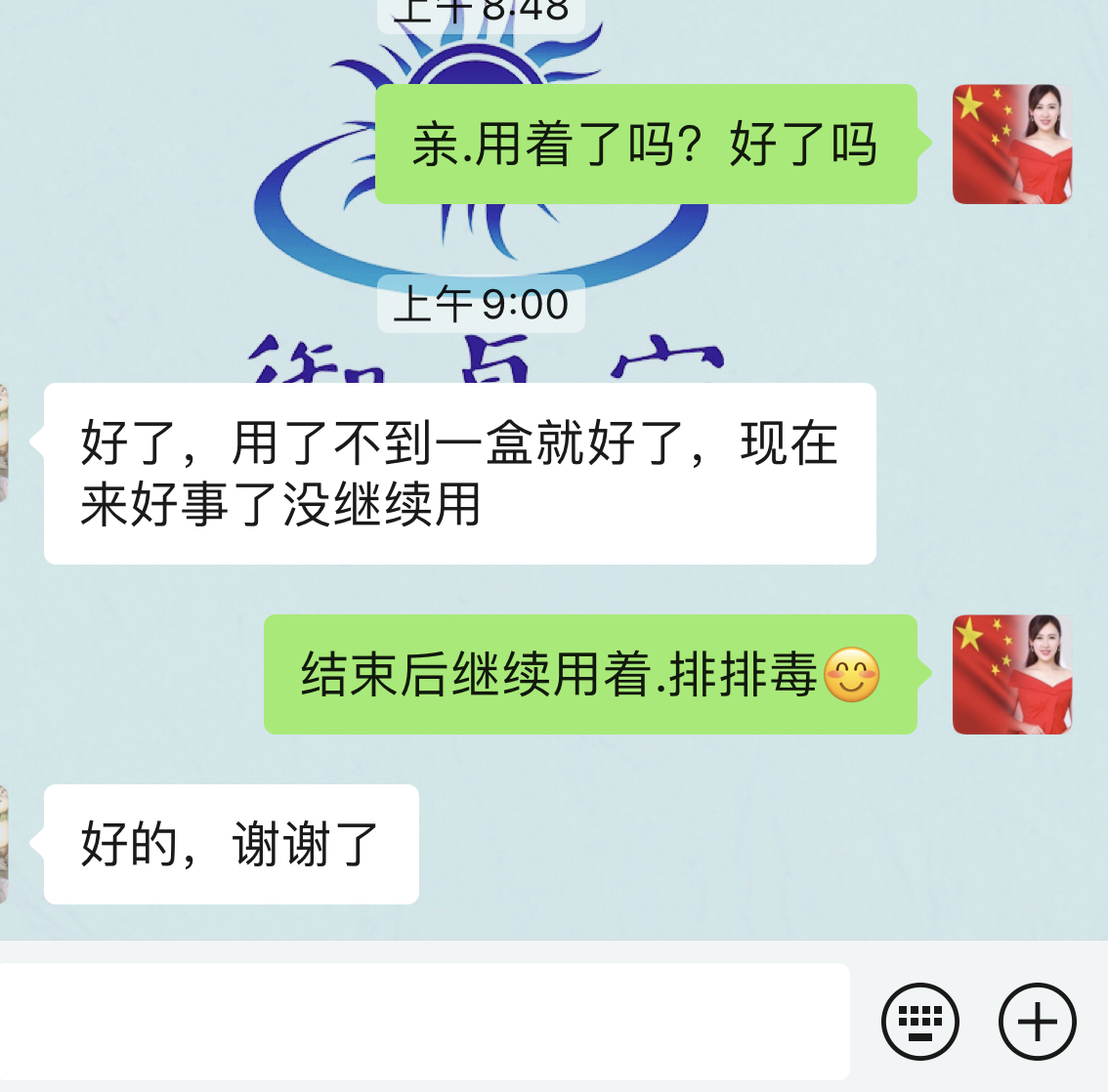Open the plus attachments menu

coord(1037,1022)
